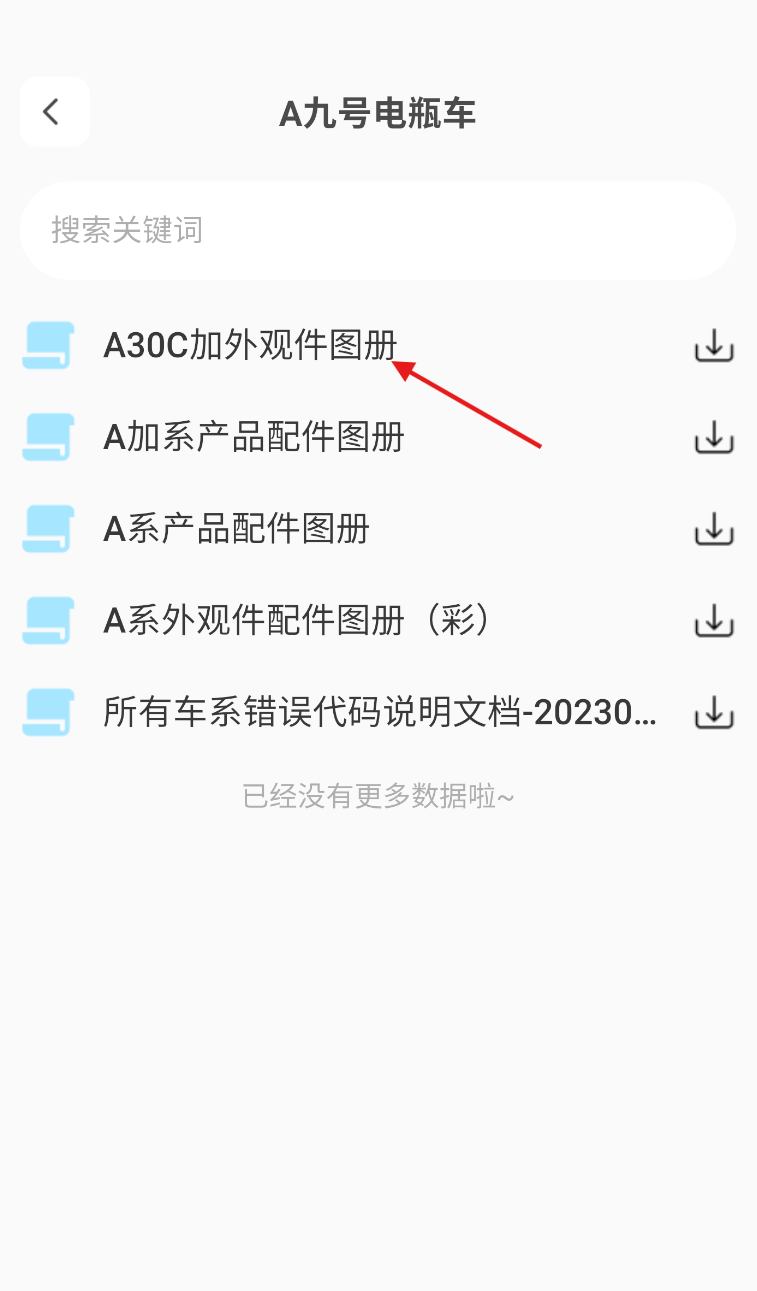The height and width of the screenshot is (1291, 757).
Task: Open A系产品配件图册 document
Action: [237, 528]
